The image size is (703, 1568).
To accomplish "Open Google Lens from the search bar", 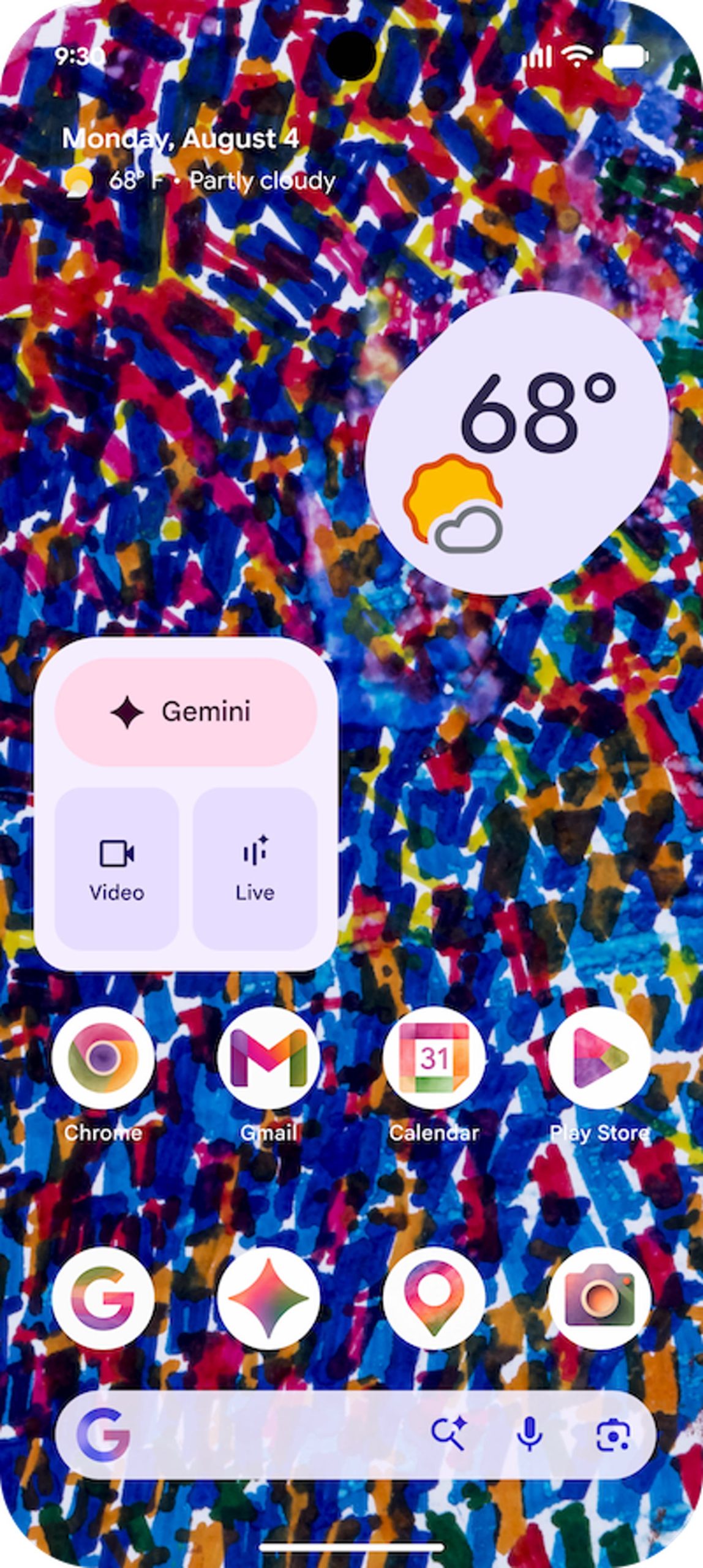I will tap(613, 1434).
